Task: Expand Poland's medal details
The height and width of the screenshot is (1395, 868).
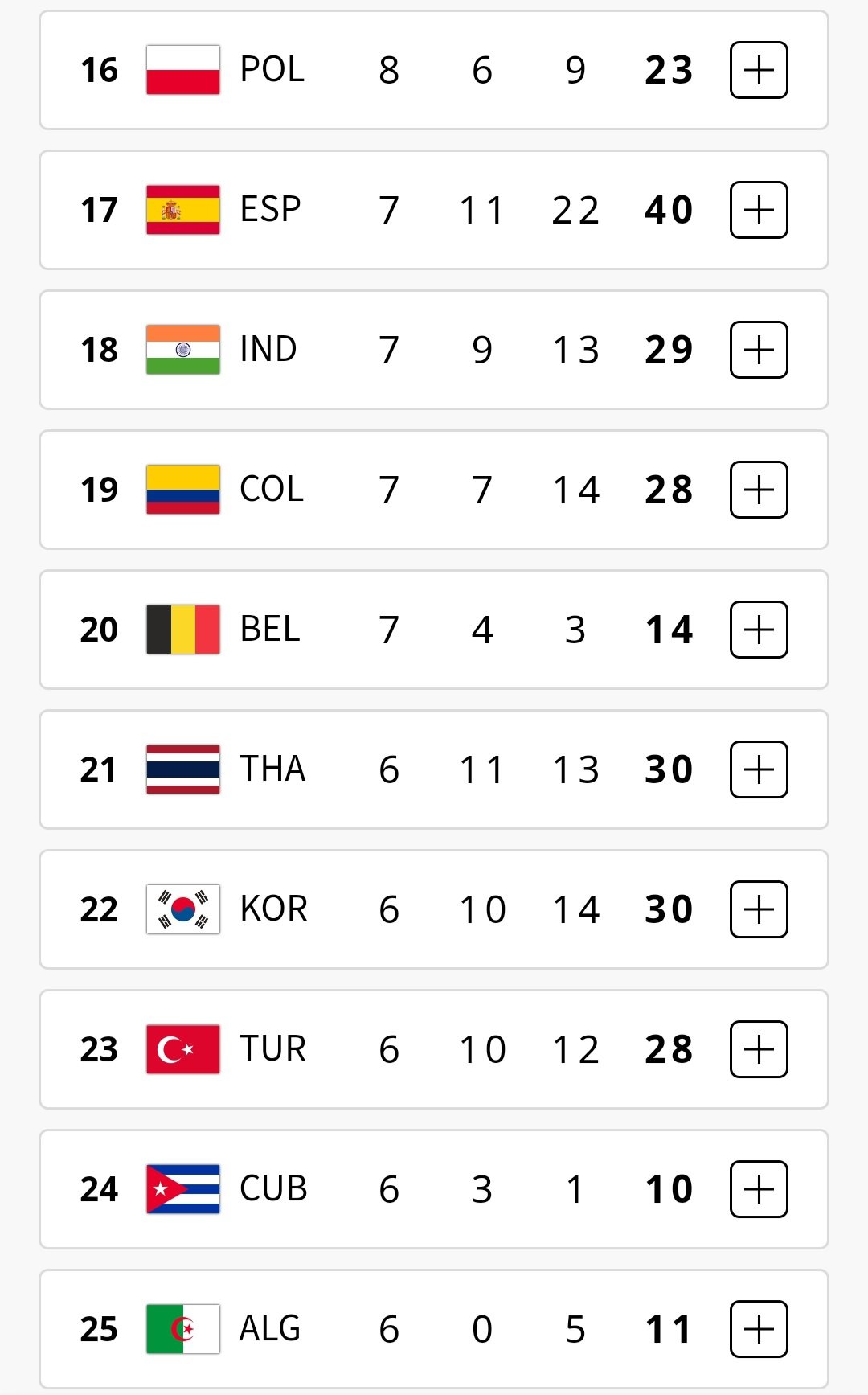Action: tap(759, 70)
